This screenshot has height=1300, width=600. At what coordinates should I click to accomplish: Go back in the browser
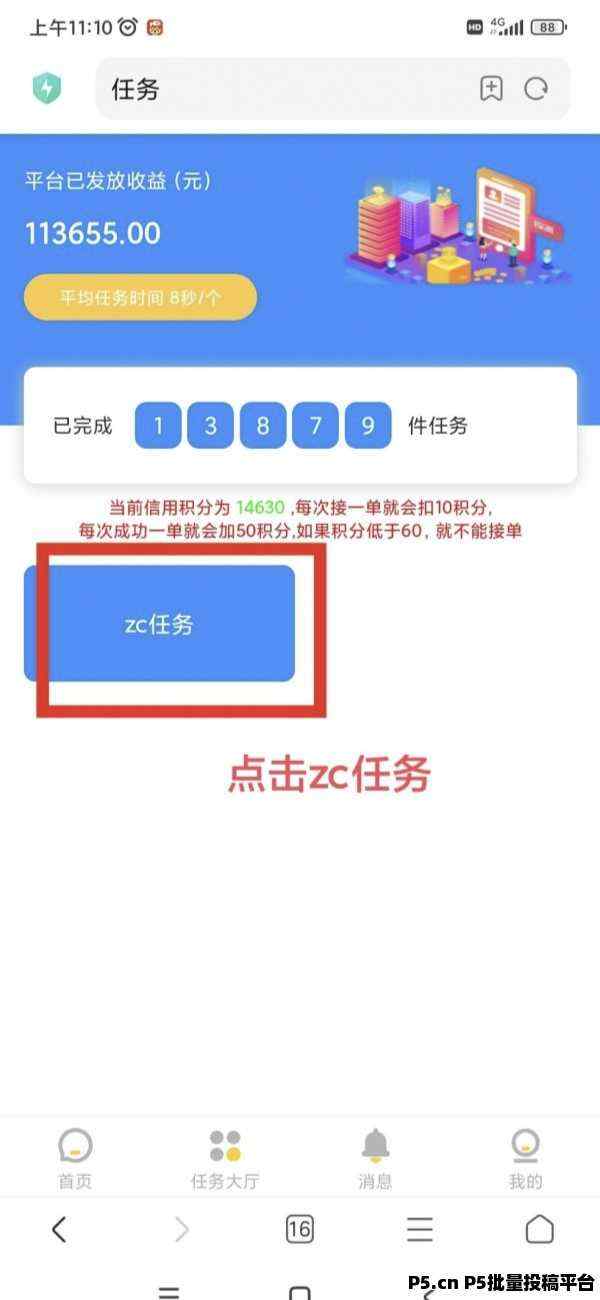59,1229
